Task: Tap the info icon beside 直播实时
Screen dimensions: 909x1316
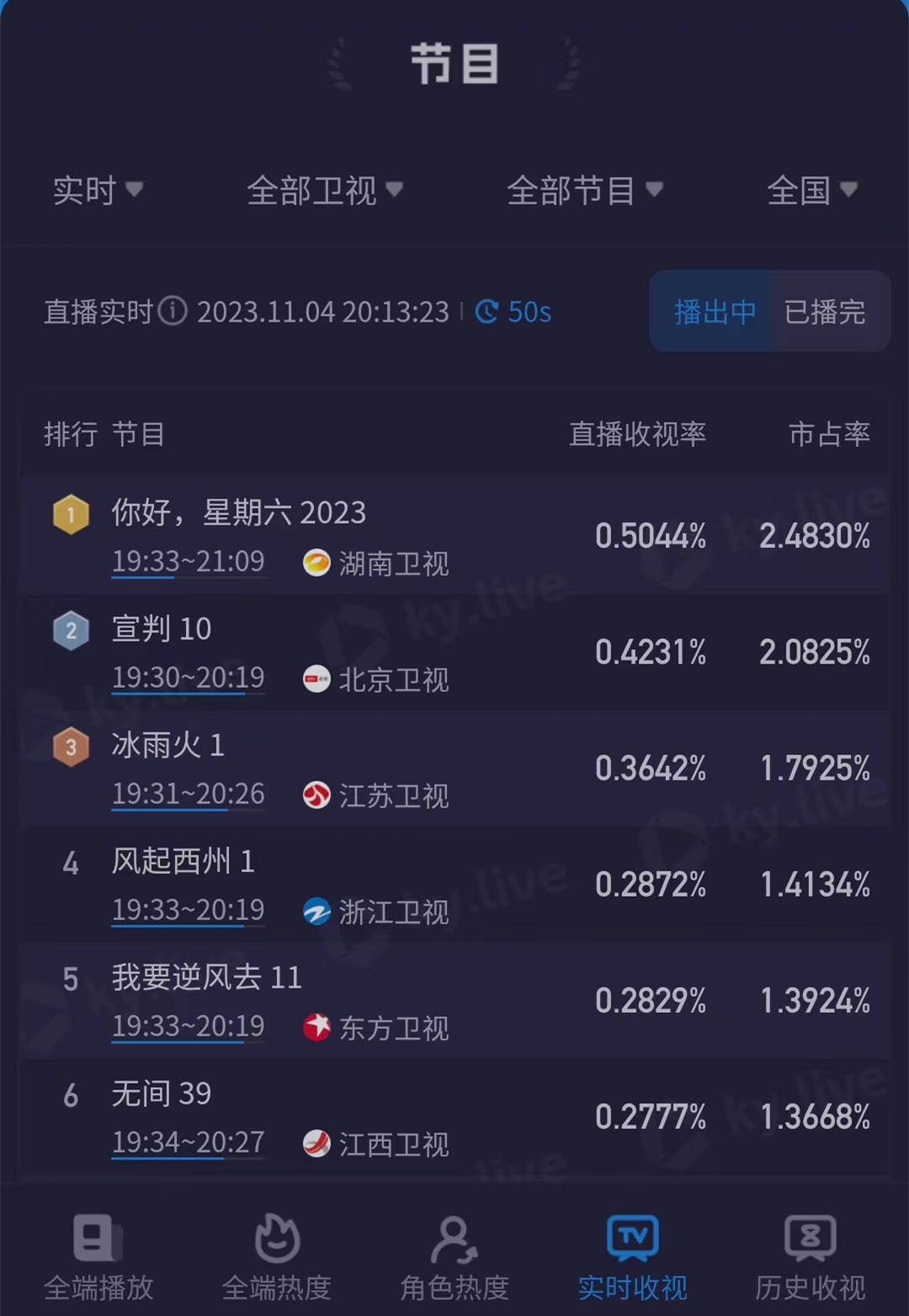Action: pos(173,312)
